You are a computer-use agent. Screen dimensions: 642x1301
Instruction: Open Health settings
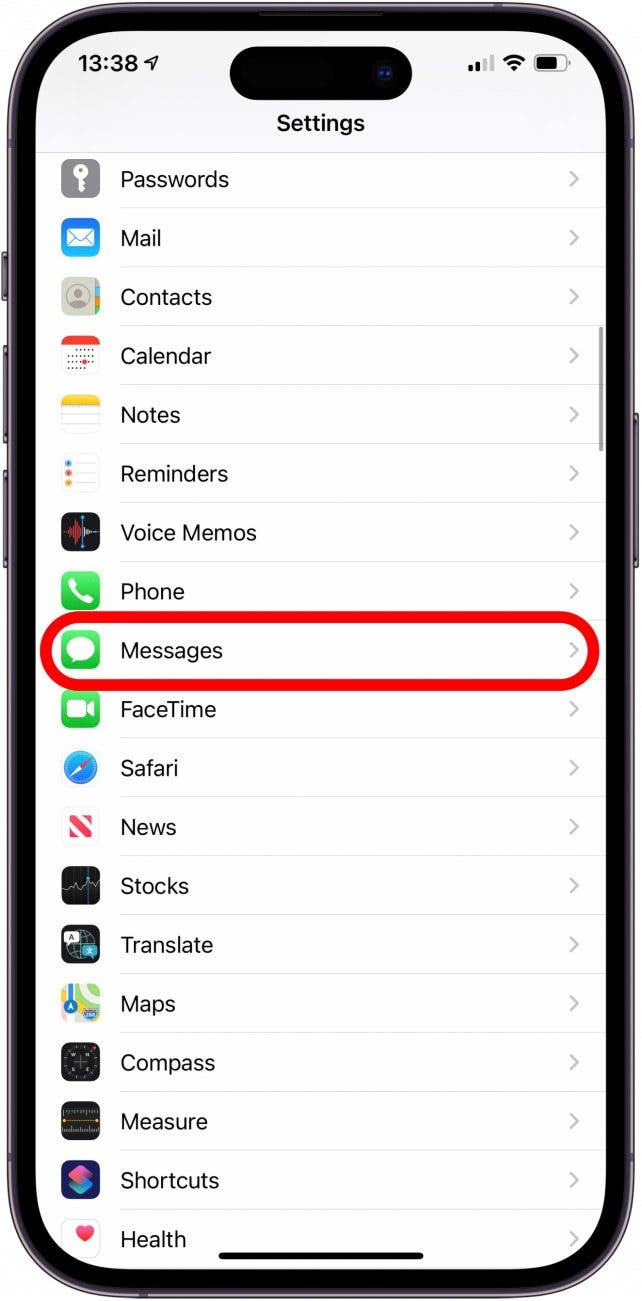[320, 1240]
